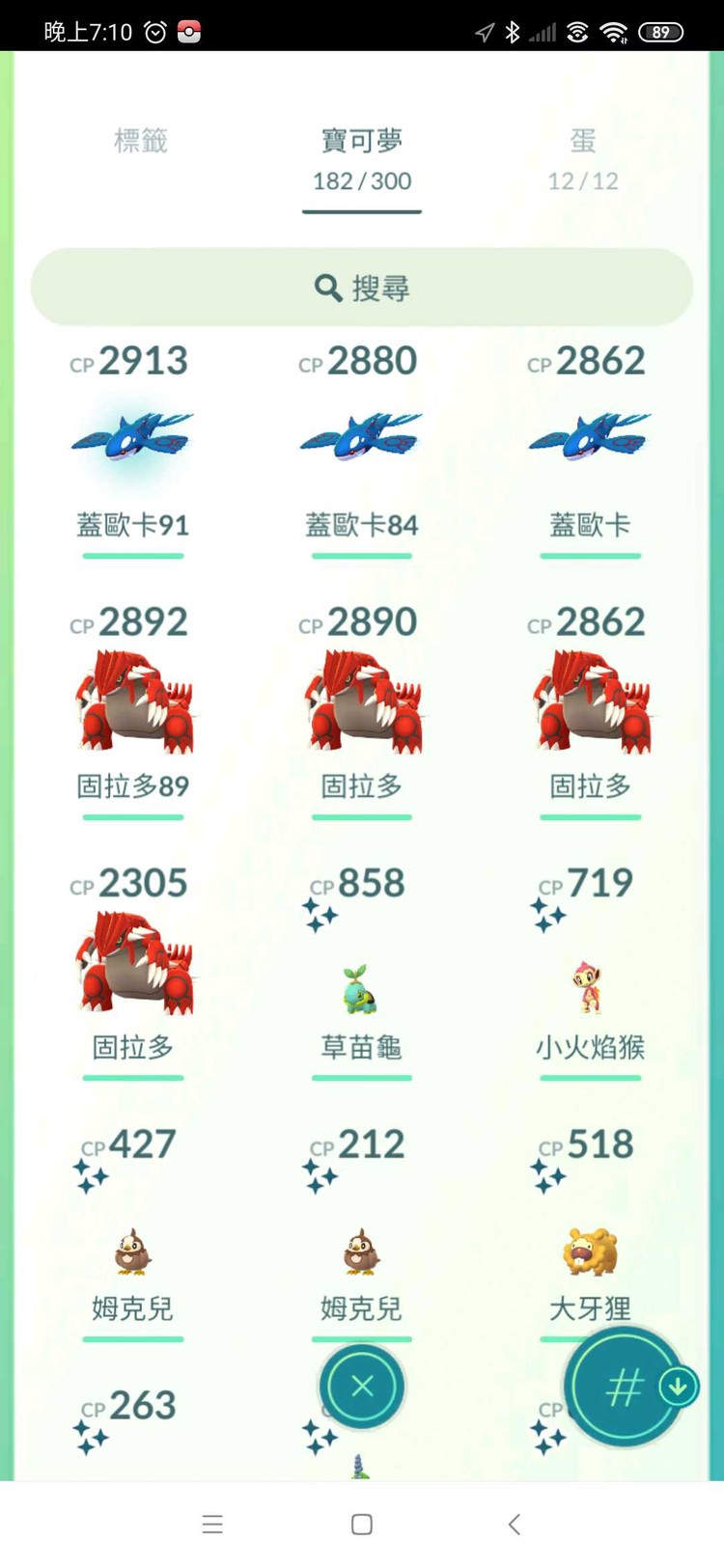Close the Pokémon list with the X button
This screenshot has height=1568, width=724.
(362, 1387)
